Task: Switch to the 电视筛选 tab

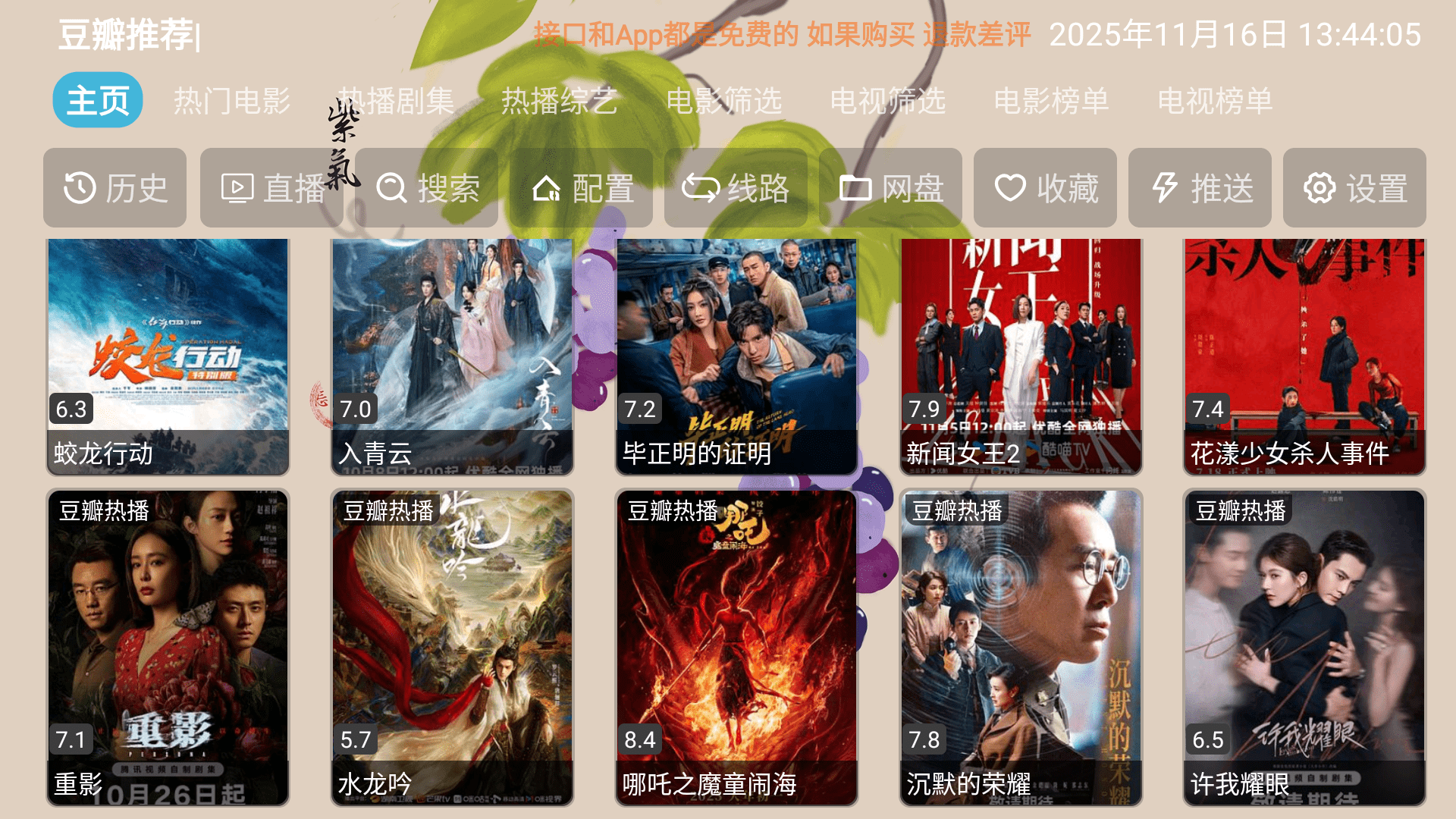Action: coord(887,101)
